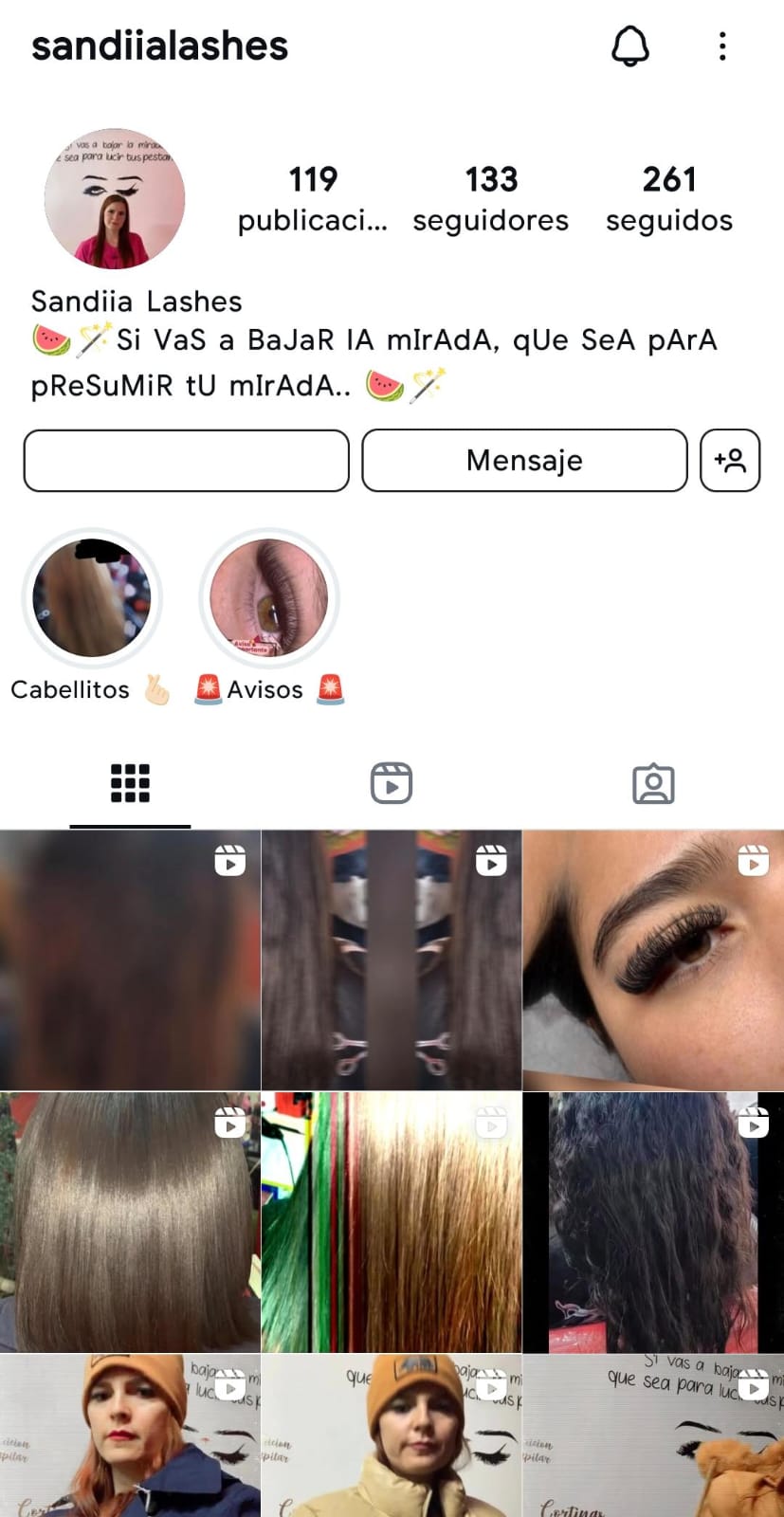View the Sandiia Lashes profile picture
This screenshot has width=784, height=1517.
tap(115, 199)
